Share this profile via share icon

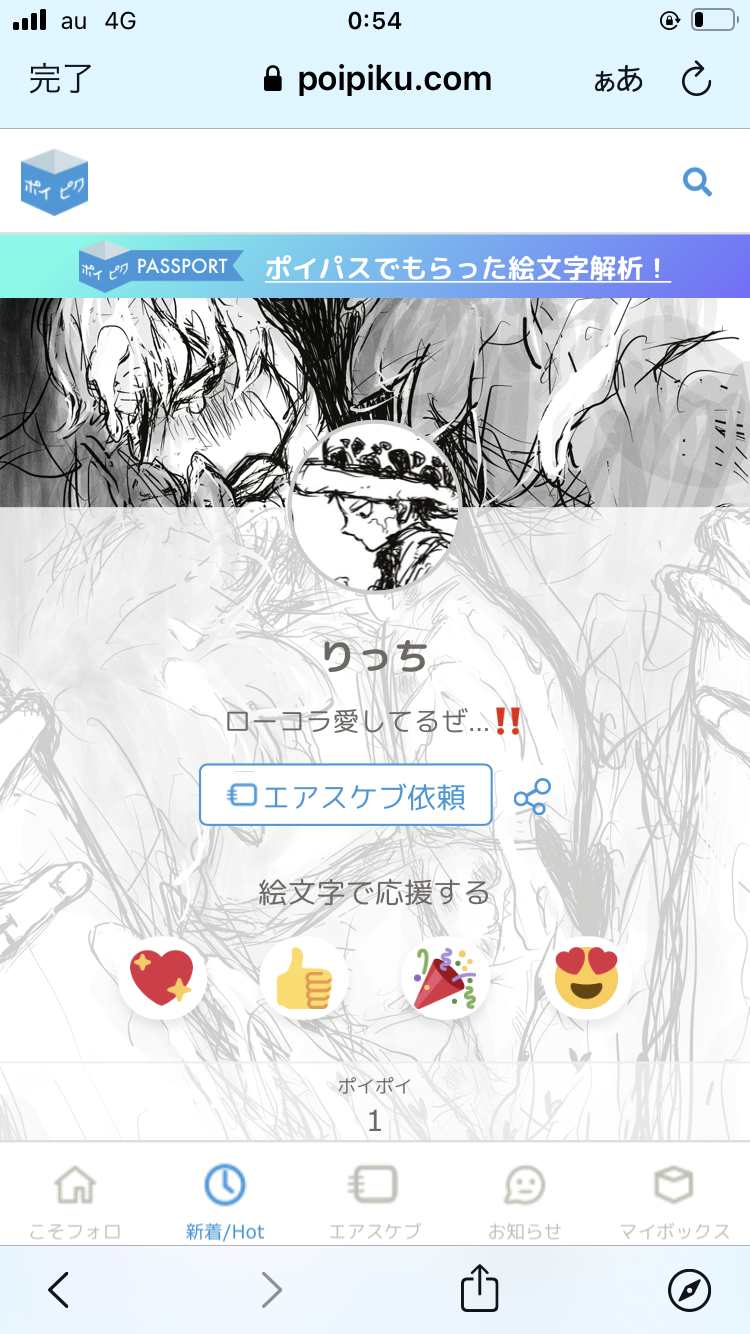click(532, 797)
